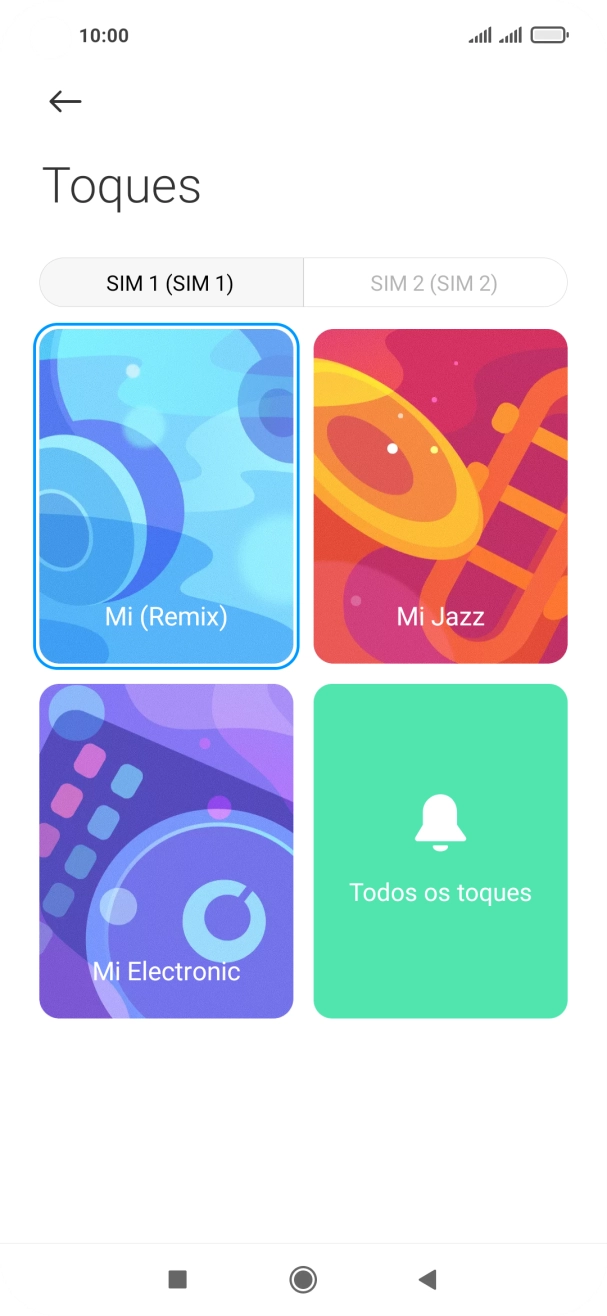The image size is (607, 1316).
Task: Switch to the SIM 2 tab
Action: tap(434, 283)
